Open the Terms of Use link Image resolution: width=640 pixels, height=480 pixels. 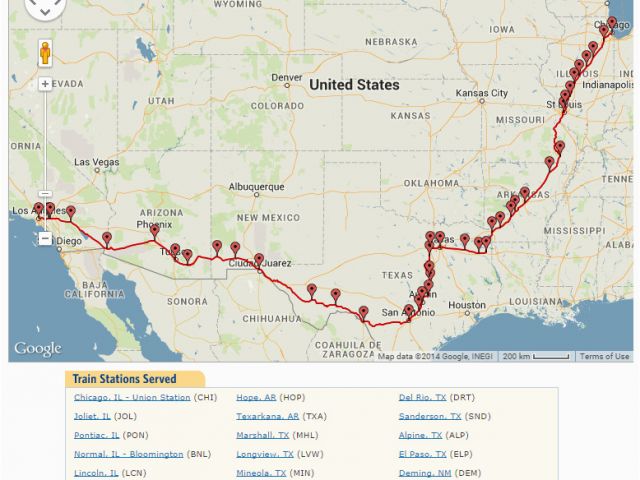click(605, 356)
